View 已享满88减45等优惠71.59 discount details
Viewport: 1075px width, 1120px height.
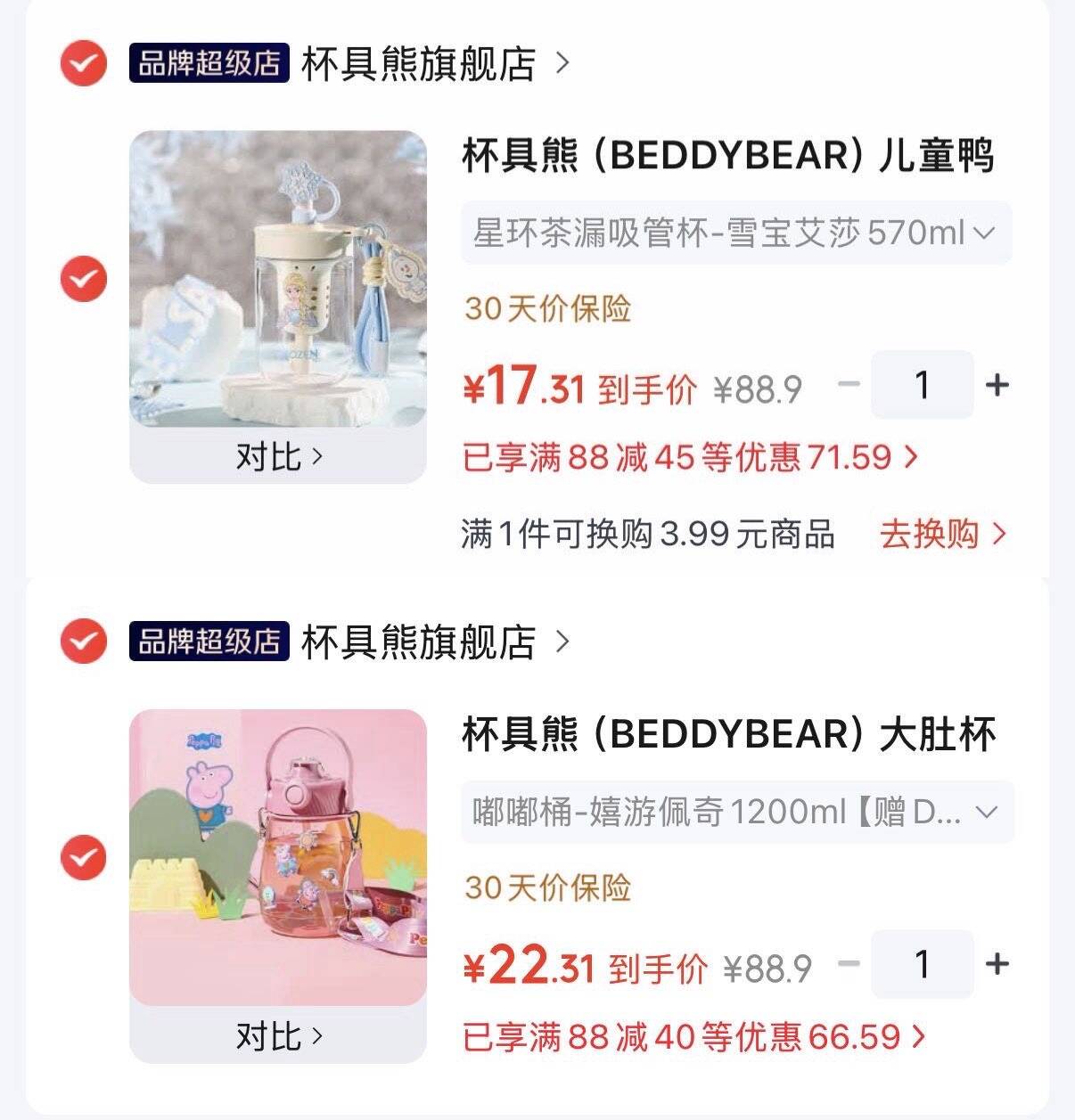click(690, 458)
